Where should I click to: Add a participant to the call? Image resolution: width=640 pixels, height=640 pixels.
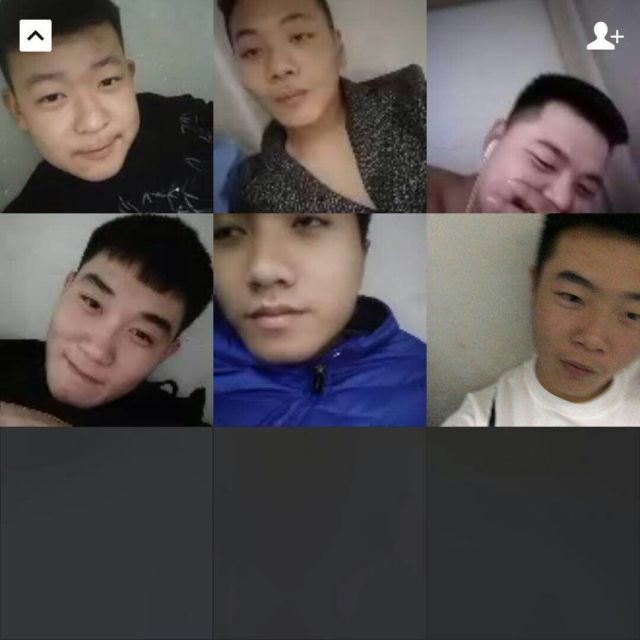click(604, 37)
